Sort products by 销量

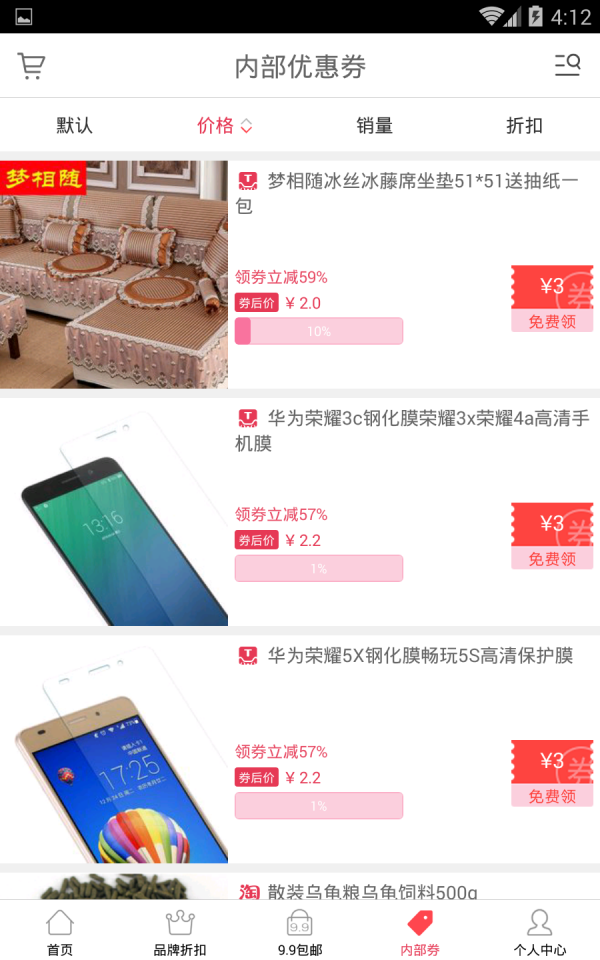374,125
